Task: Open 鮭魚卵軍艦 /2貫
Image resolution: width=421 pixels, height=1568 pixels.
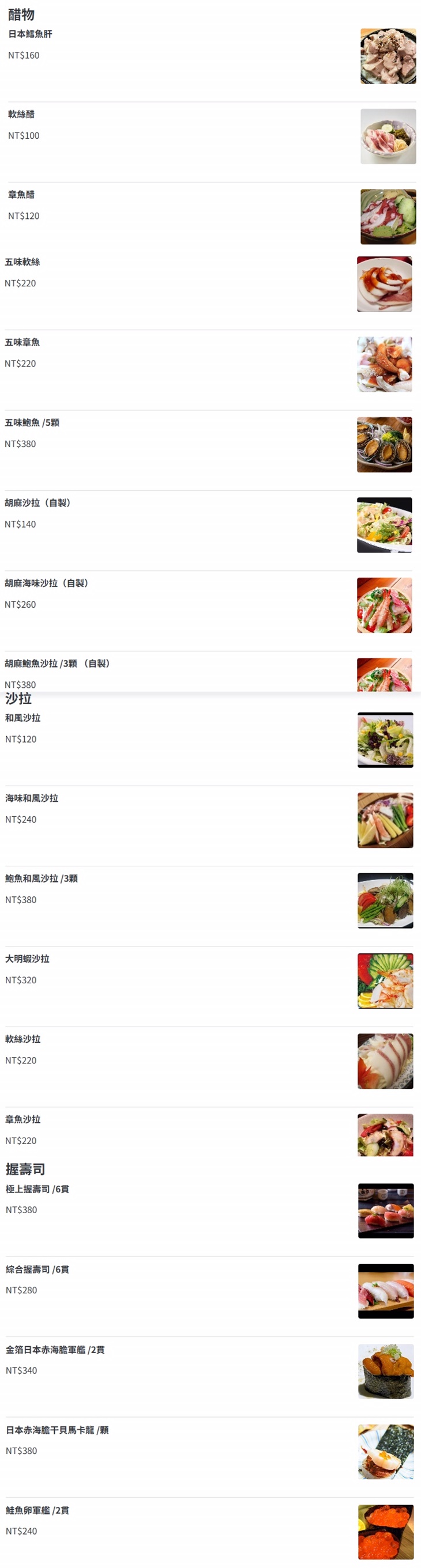Action: tap(37, 1511)
